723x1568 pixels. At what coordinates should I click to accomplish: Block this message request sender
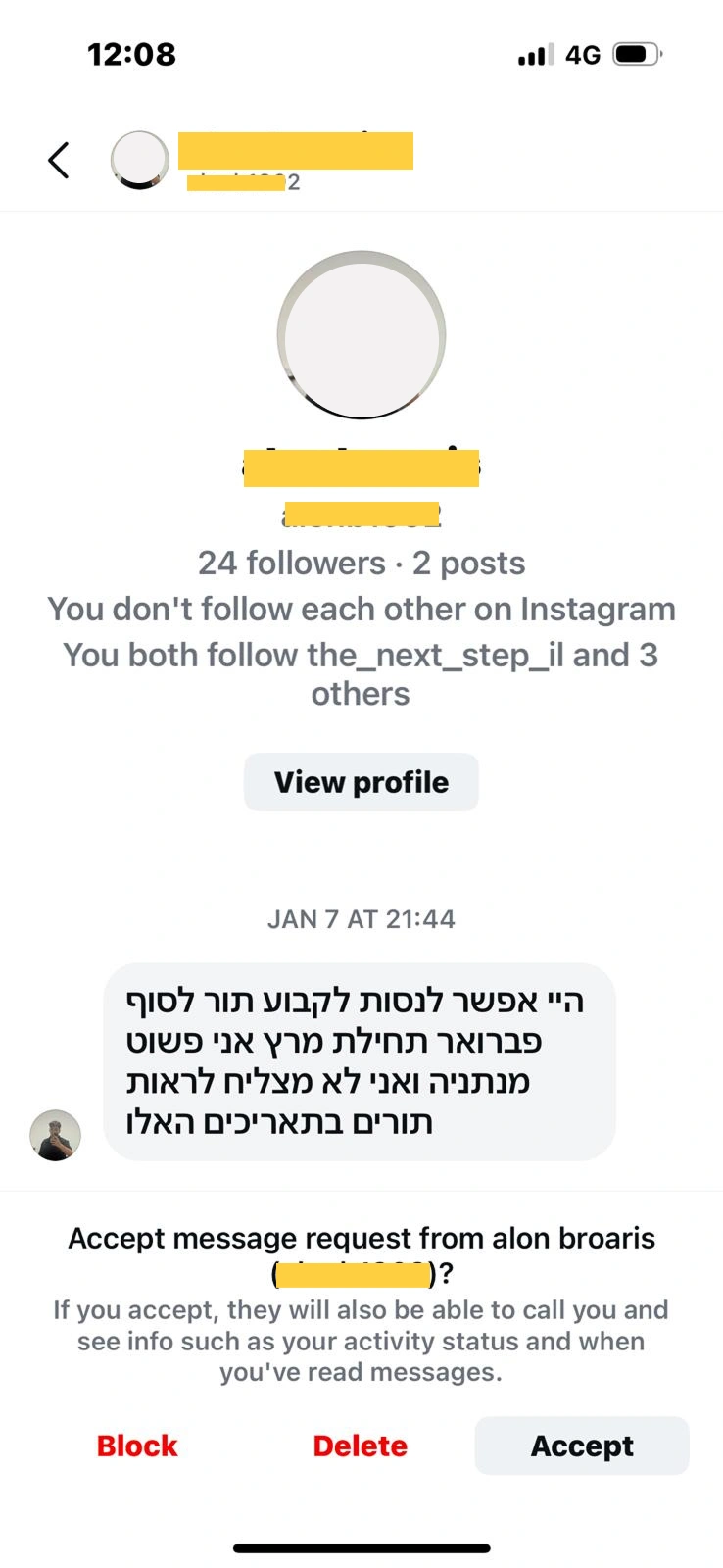coord(137,1445)
